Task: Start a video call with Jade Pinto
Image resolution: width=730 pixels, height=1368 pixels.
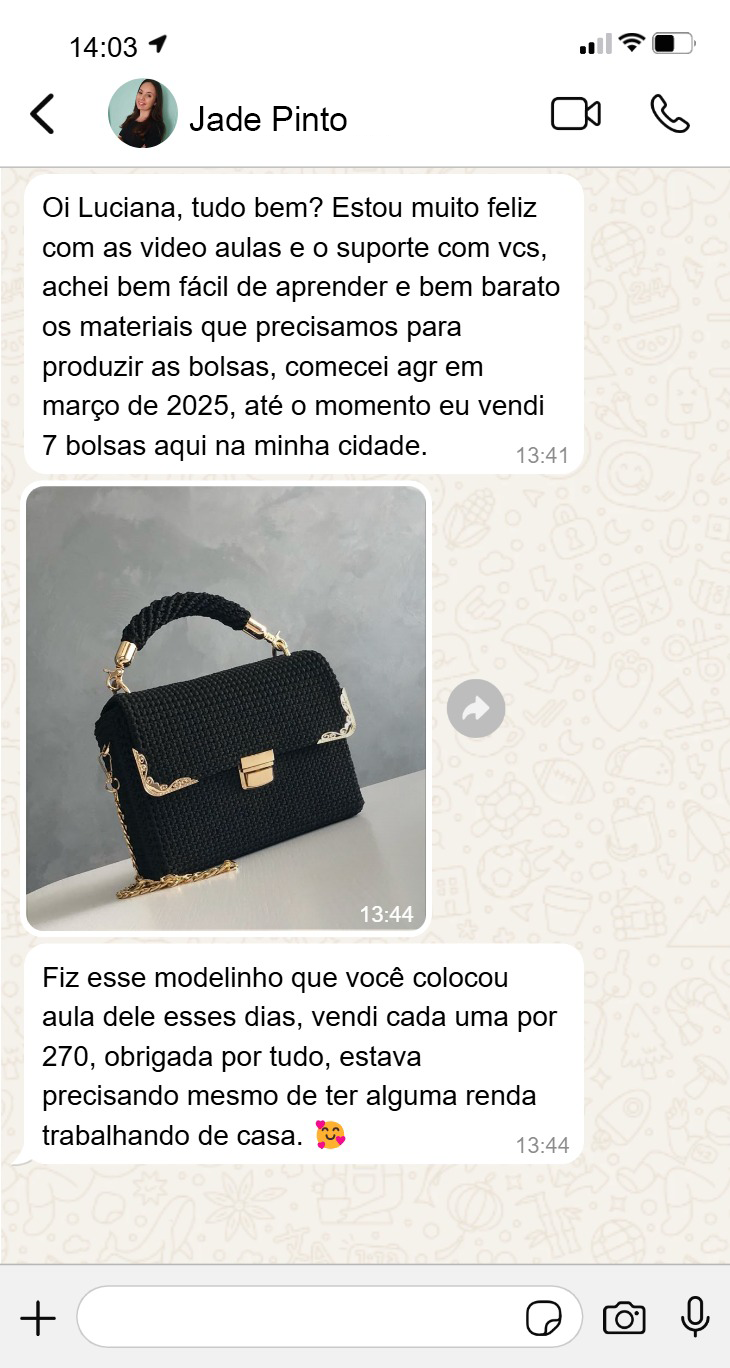Action: click(576, 115)
